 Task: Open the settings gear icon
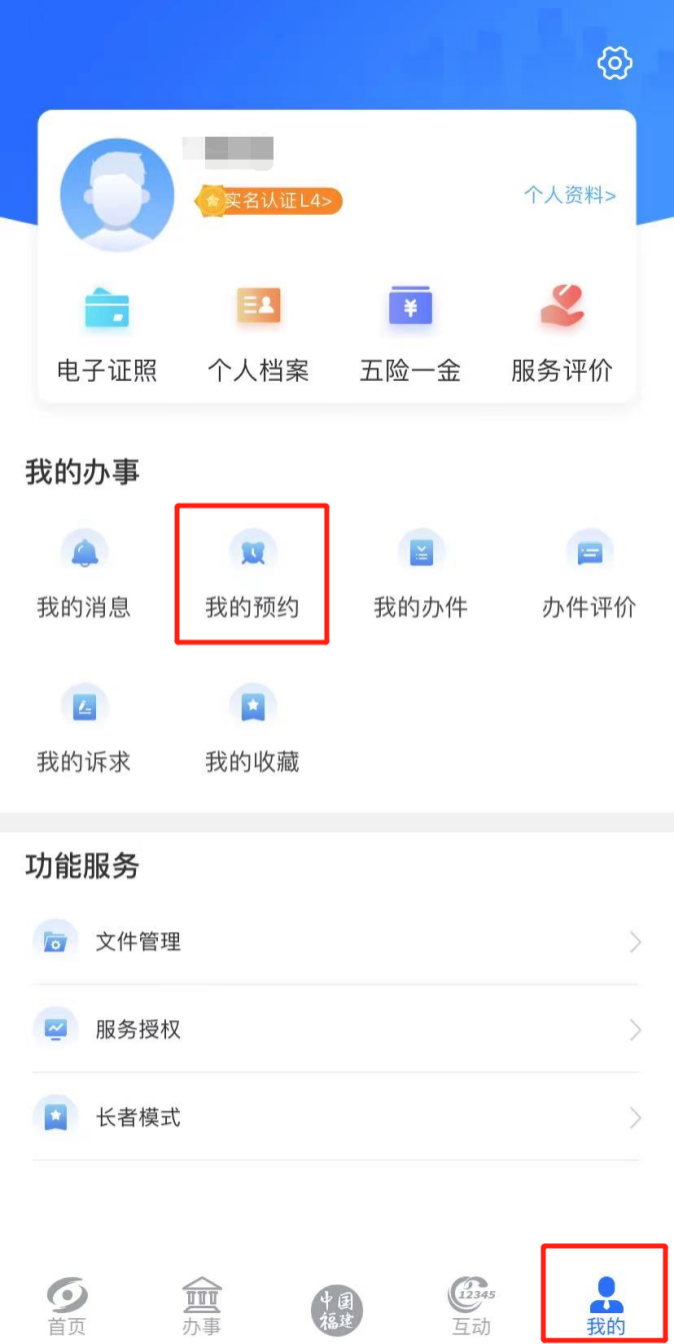[614, 64]
